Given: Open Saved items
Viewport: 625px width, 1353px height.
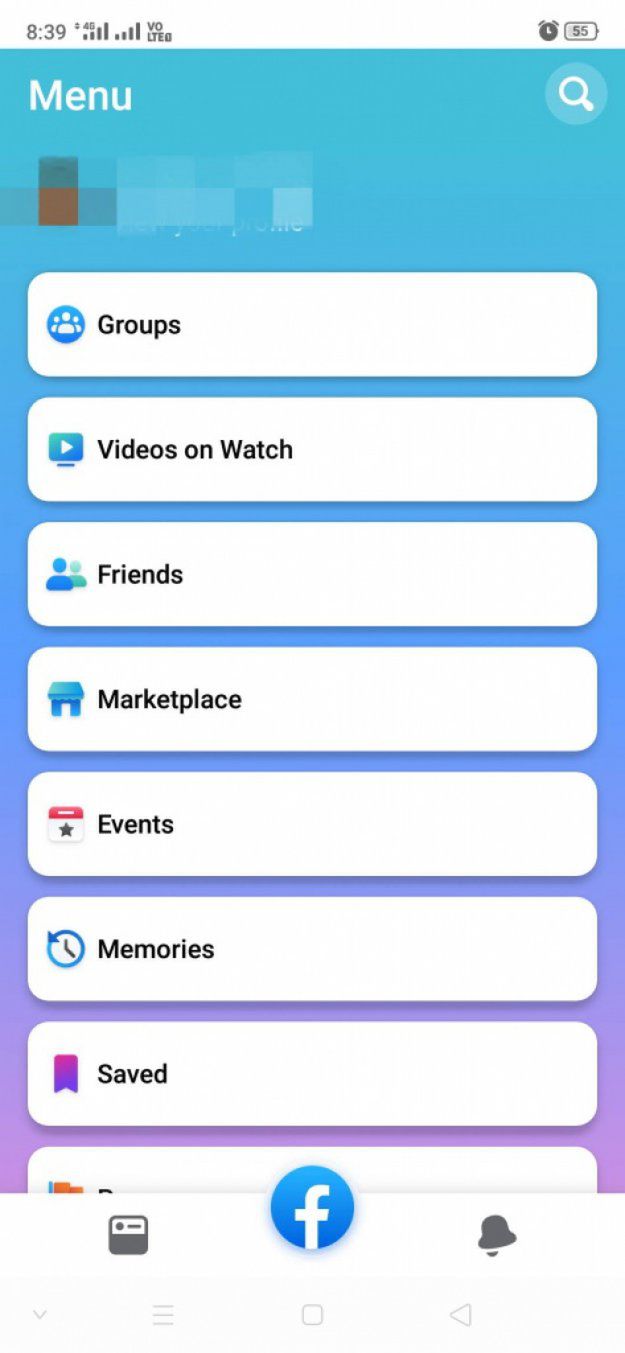Looking at the screenshot, I should pos(312,1074).
